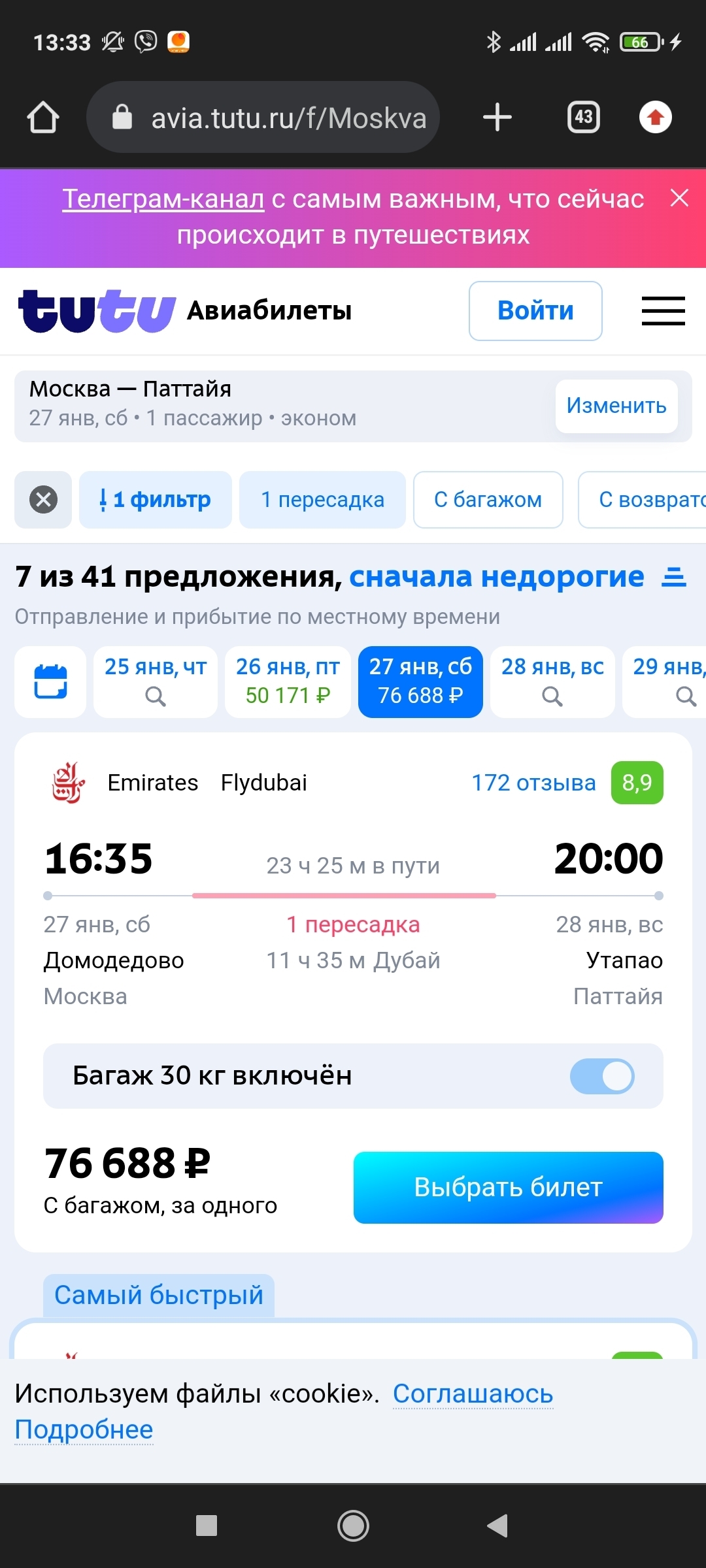Open the Телеграм-канал link
The image size is (706, 1568).
coord(163,199)
